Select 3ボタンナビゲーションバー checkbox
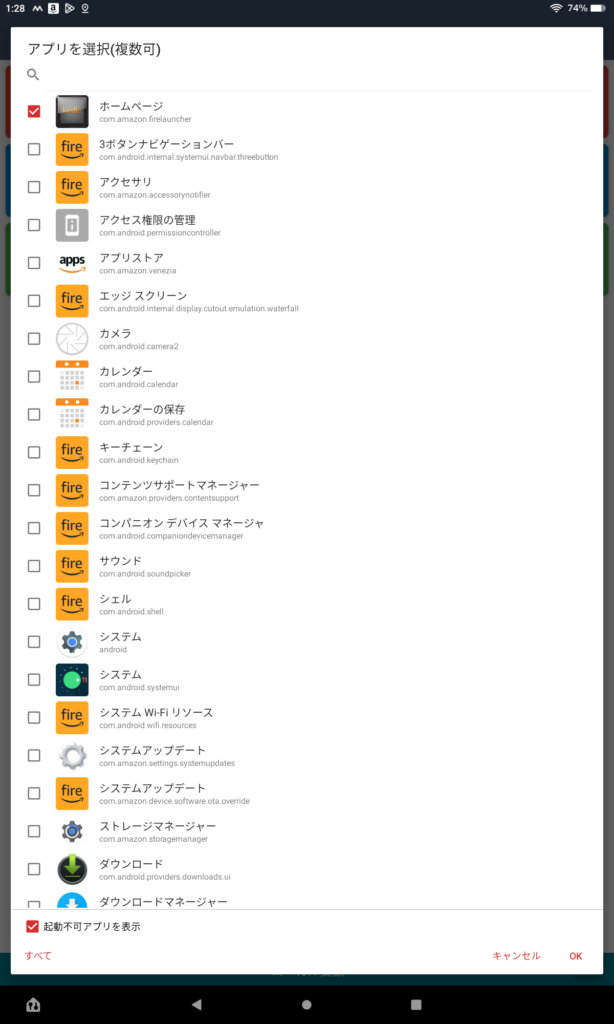The height and width of the screenshot is (1024, 614). [34, 150]
